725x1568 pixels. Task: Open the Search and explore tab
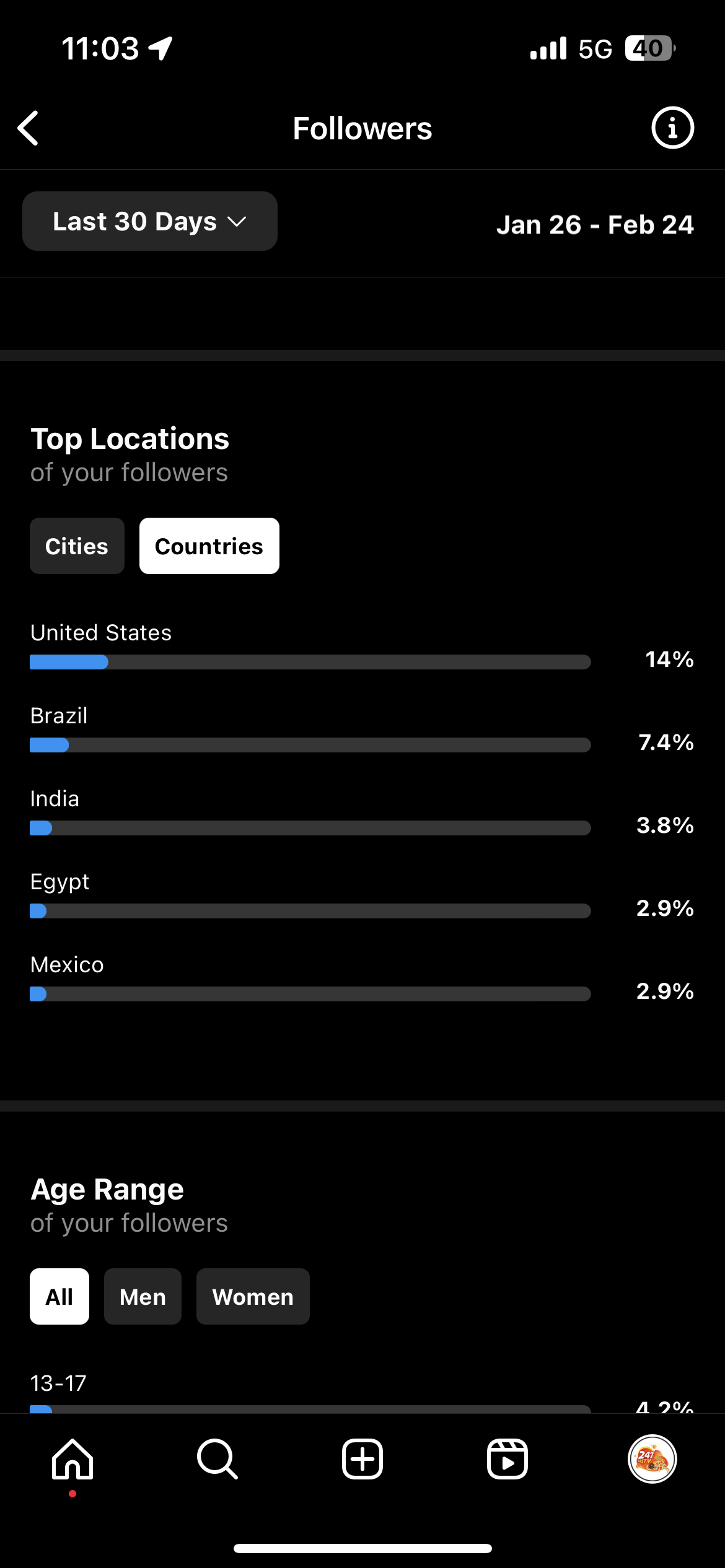click(x=217, y=1459)
